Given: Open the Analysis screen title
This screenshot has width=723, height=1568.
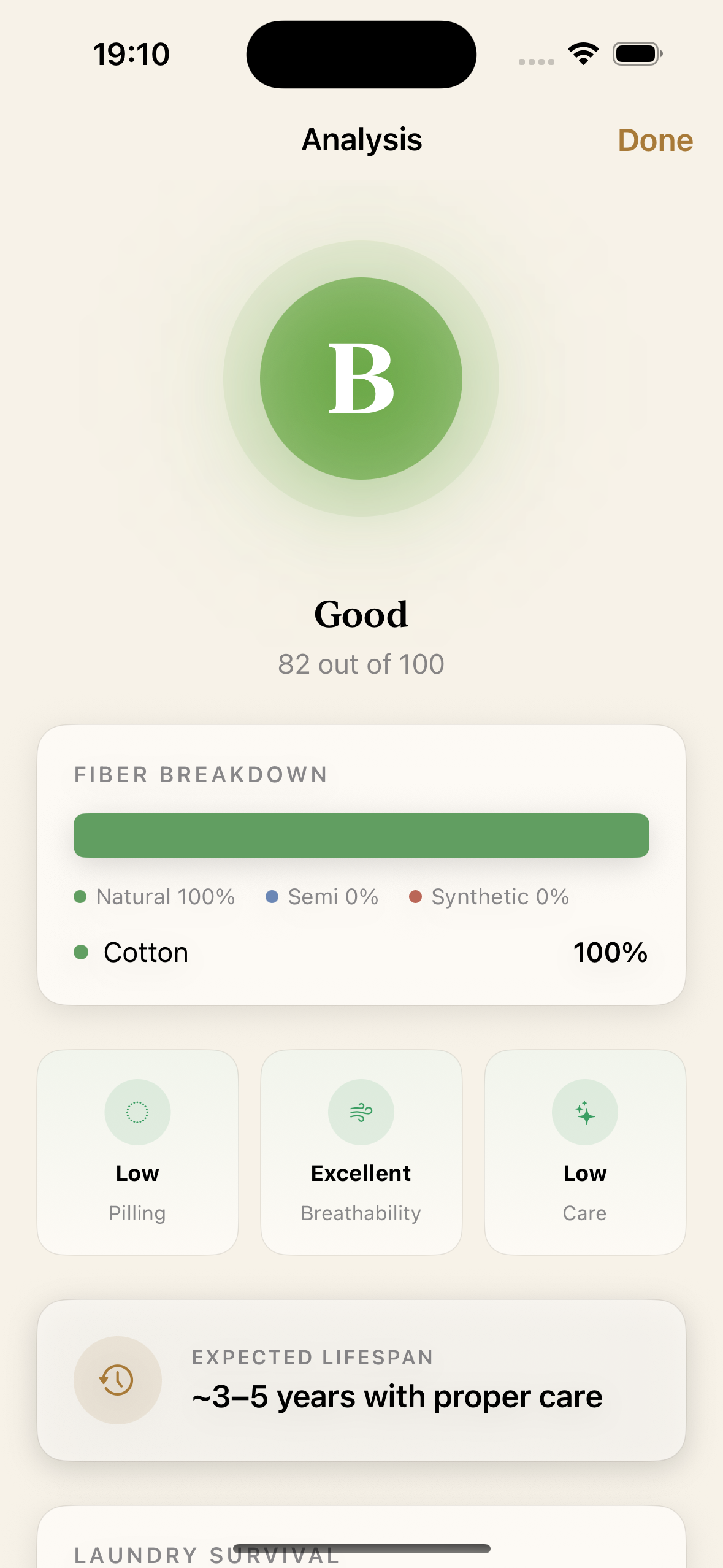Looking at the screenshot, I should [361, 139].
